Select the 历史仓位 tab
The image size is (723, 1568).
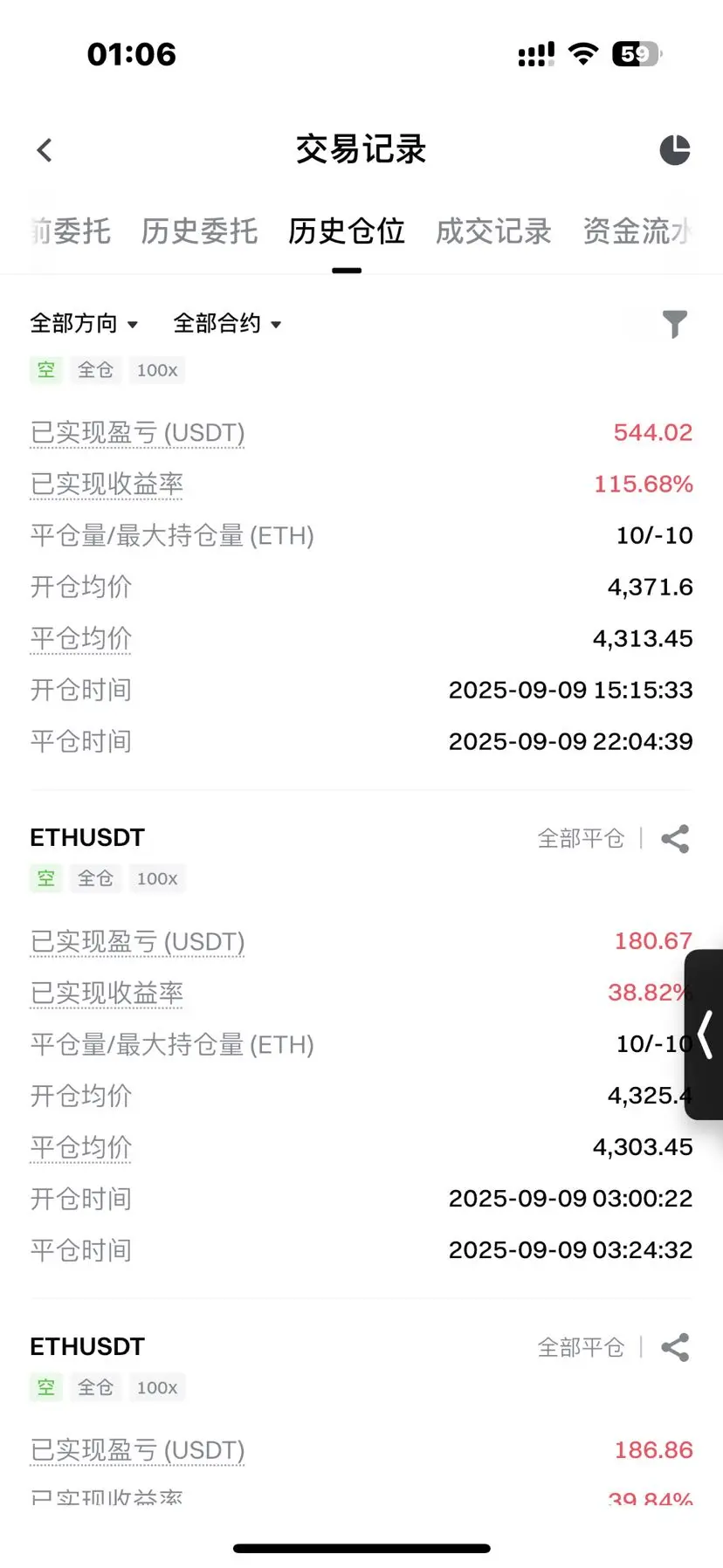[x=347, y=231]
